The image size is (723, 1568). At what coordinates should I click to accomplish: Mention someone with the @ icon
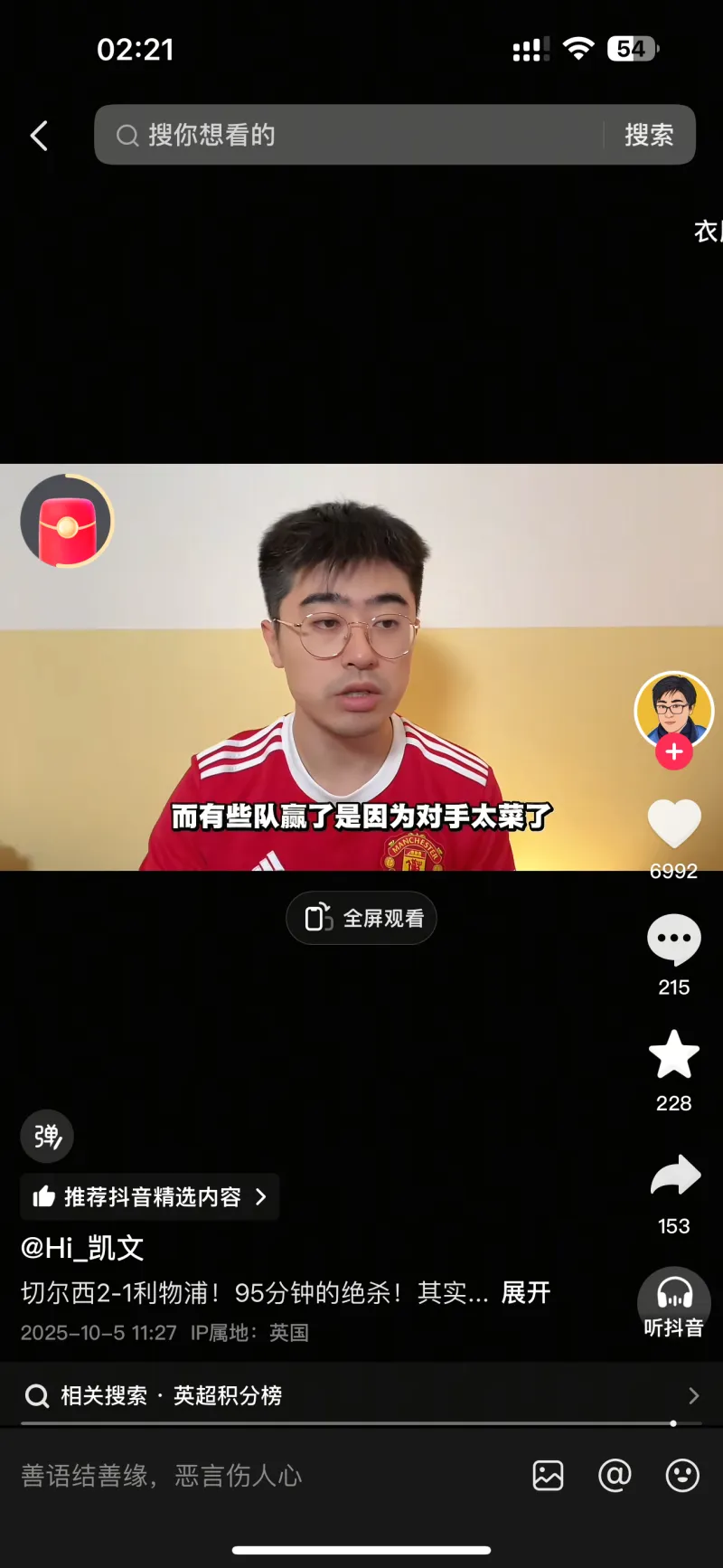pyautogui.click(x=615, y=1476)
